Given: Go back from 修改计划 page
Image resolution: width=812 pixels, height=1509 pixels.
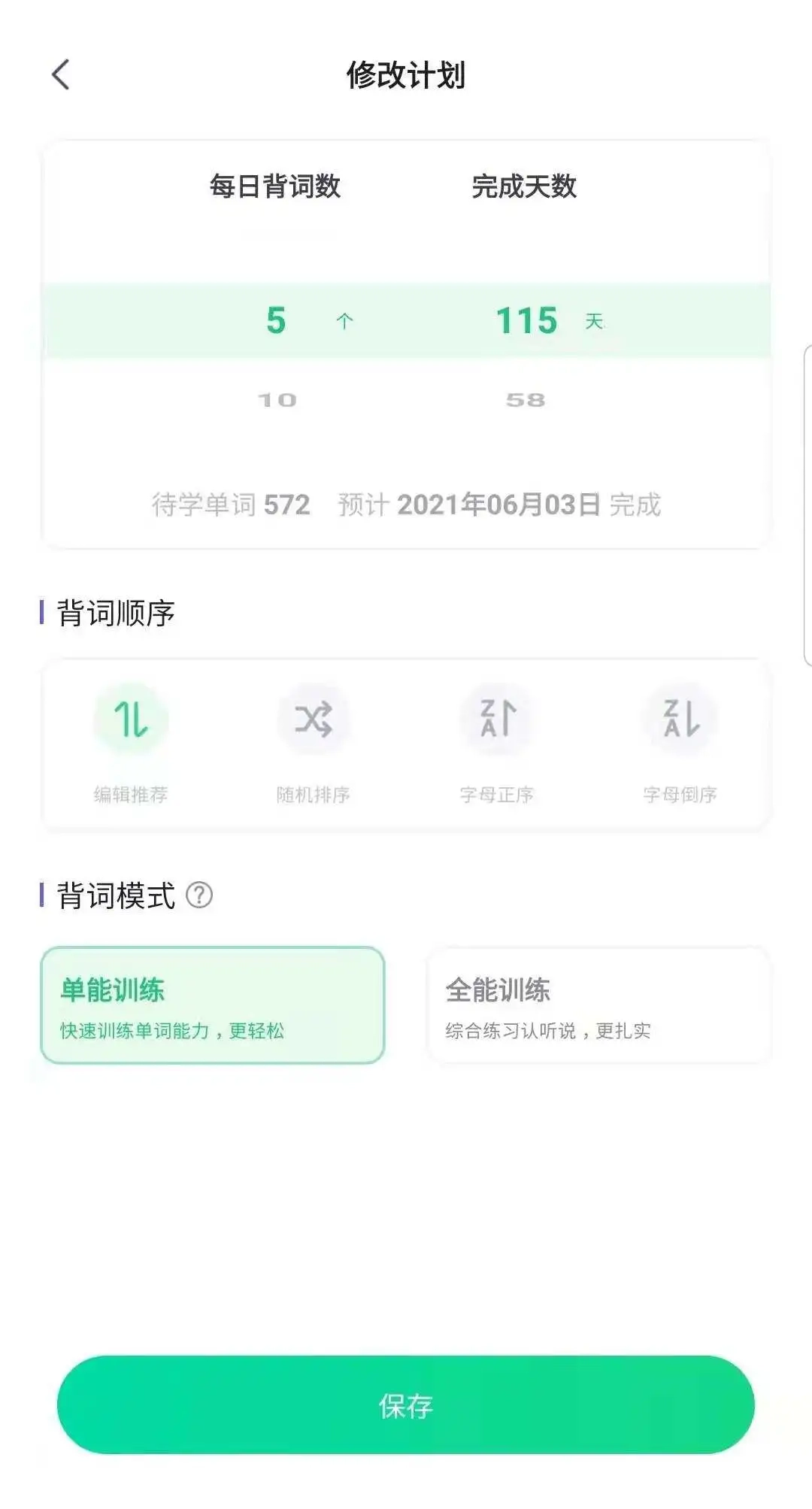Looking at the screenshot, I should [x=61, y=75].
